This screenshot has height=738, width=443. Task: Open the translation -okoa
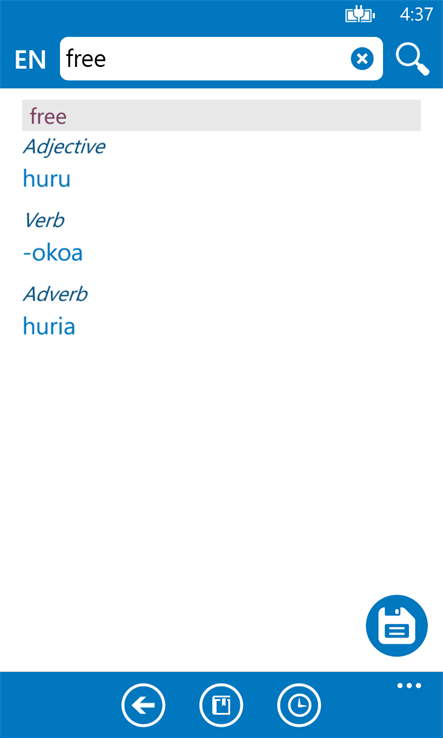pos(53,253)
